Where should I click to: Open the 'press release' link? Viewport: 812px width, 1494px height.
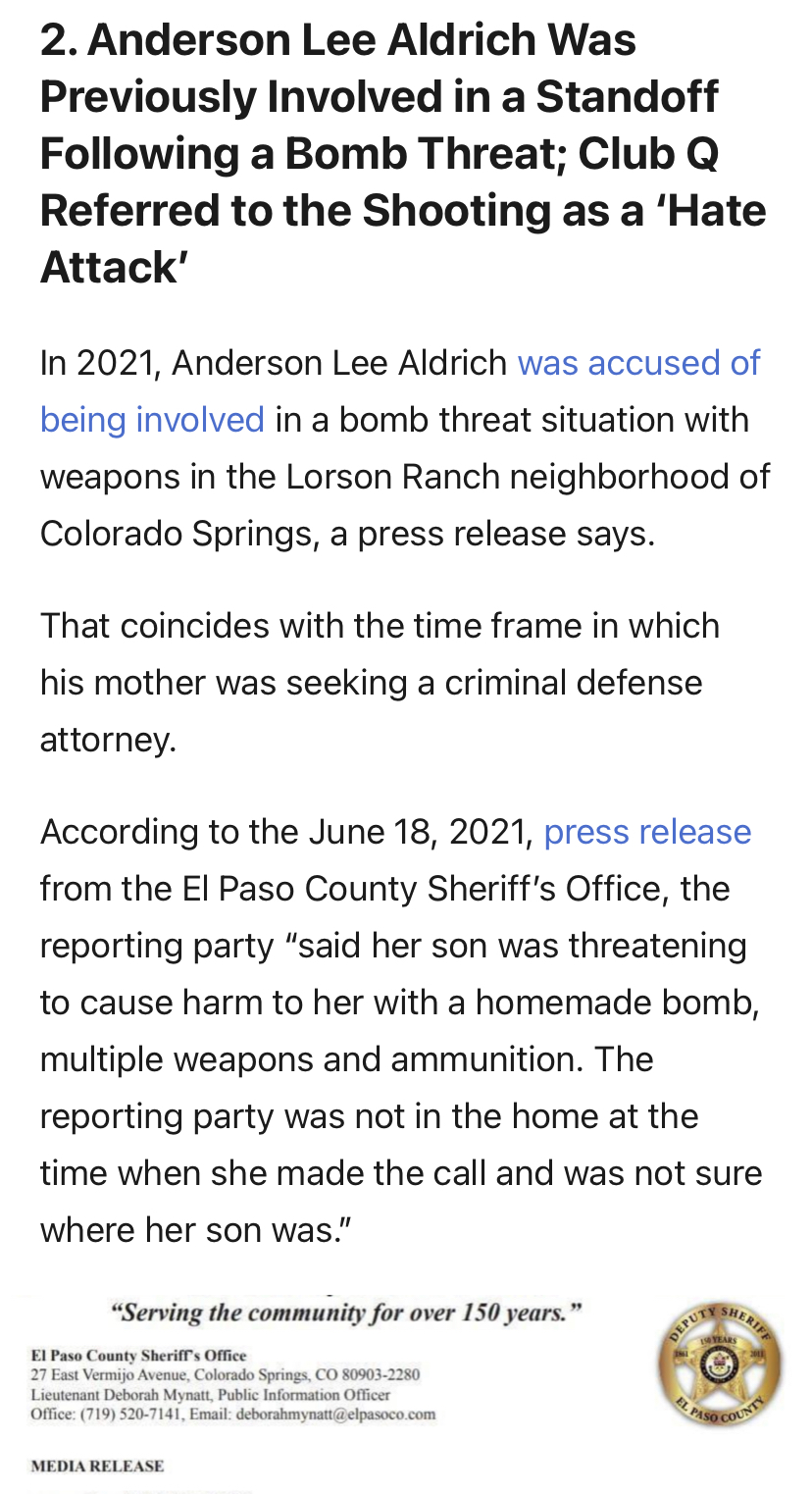point(647,832)
